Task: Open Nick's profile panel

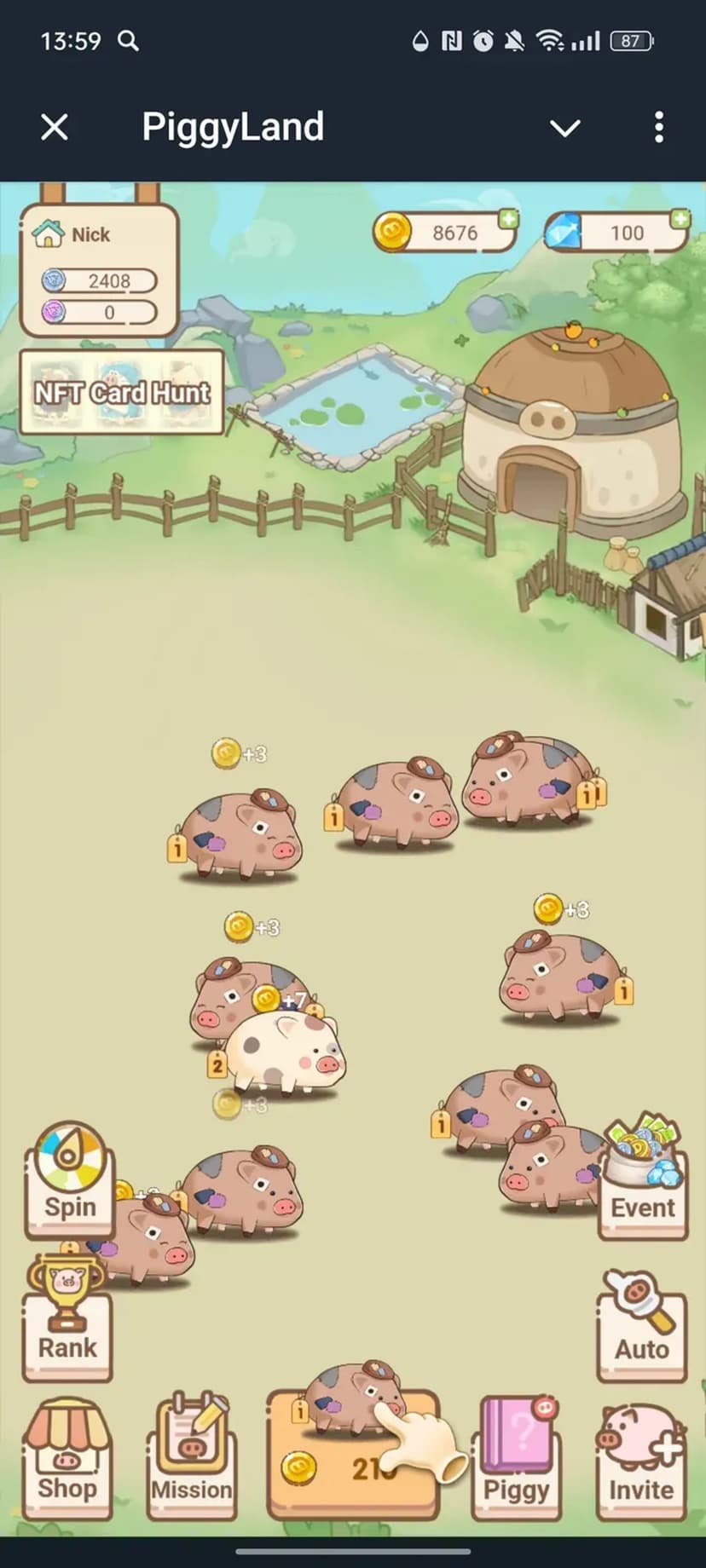Action: point(99,271)
